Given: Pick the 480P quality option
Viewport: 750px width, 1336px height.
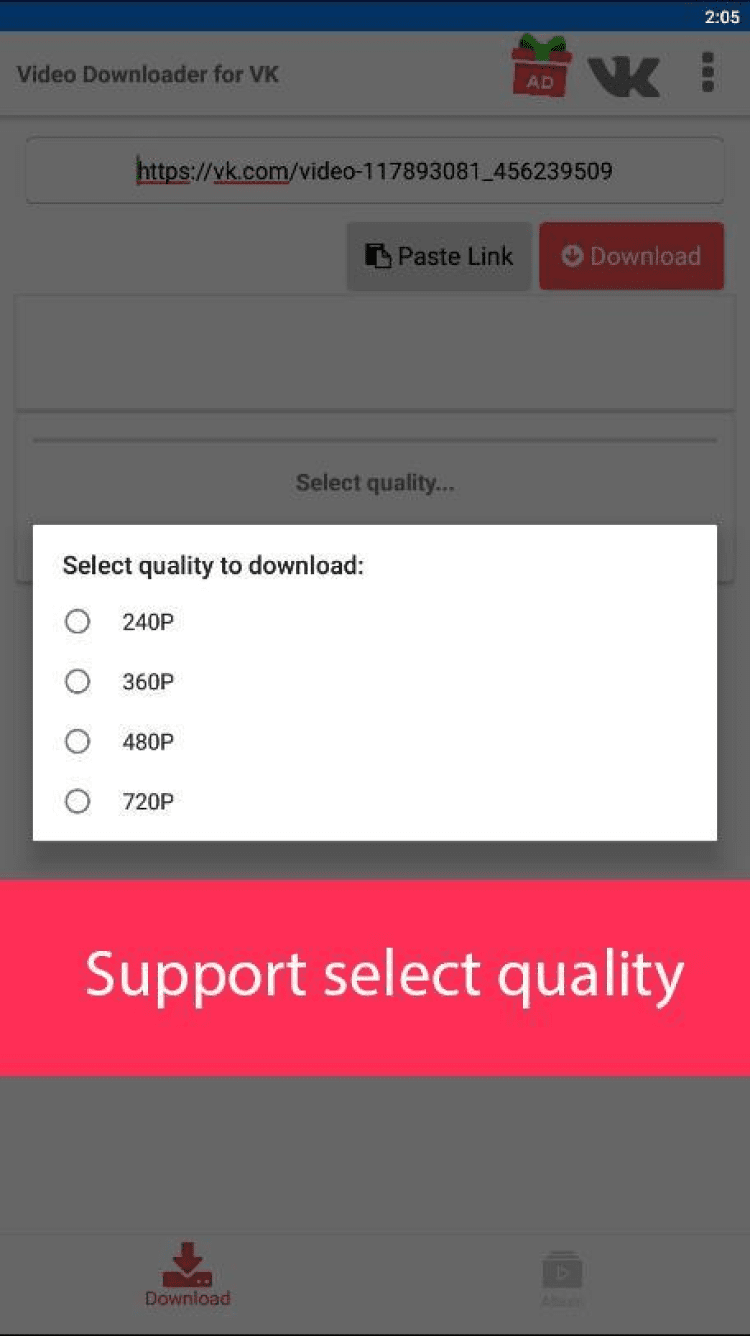Looking at the screenshot, I should tap(78, 742).
